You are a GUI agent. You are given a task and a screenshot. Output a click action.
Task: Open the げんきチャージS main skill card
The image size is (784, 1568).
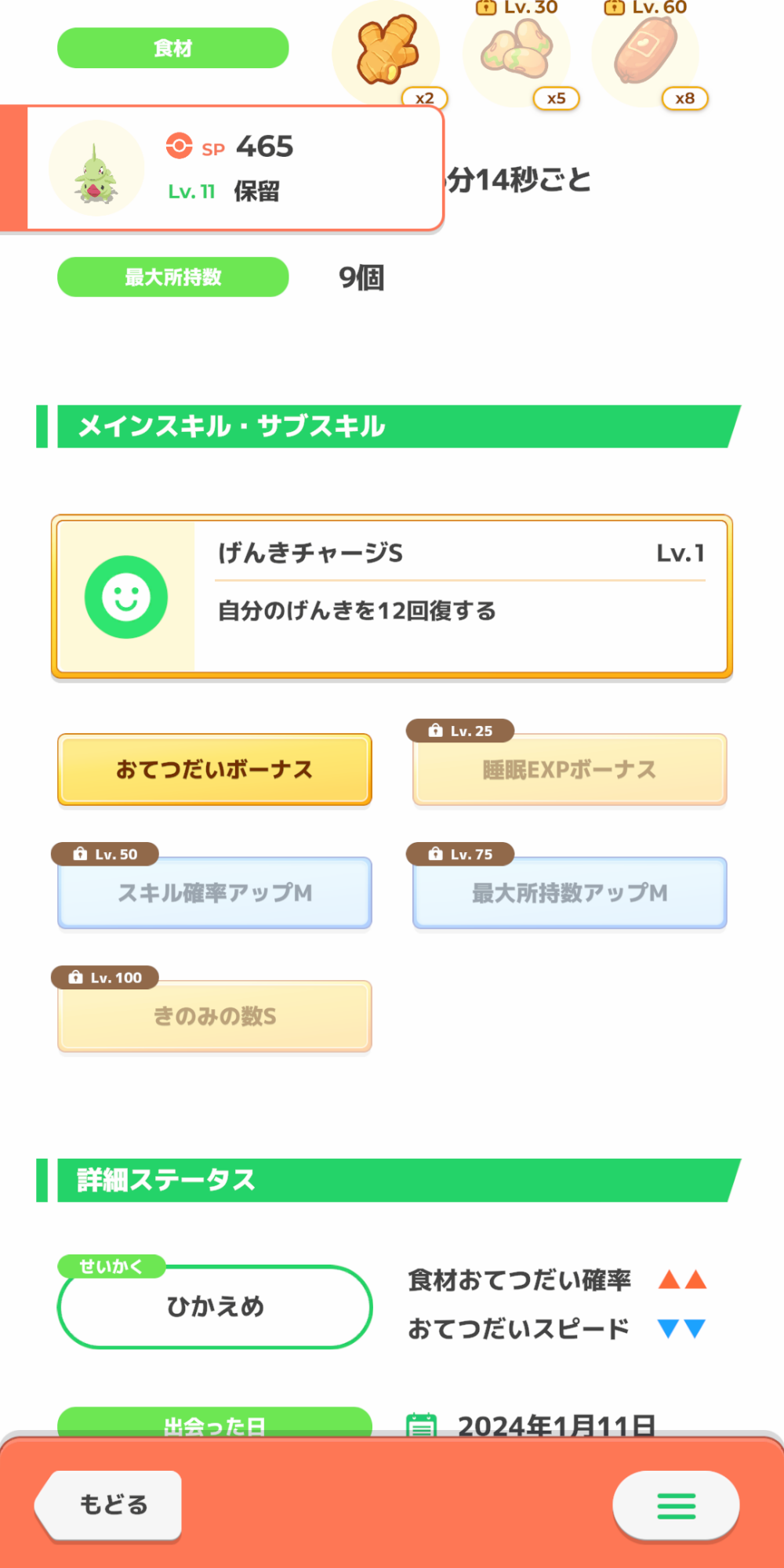[392, 597]
